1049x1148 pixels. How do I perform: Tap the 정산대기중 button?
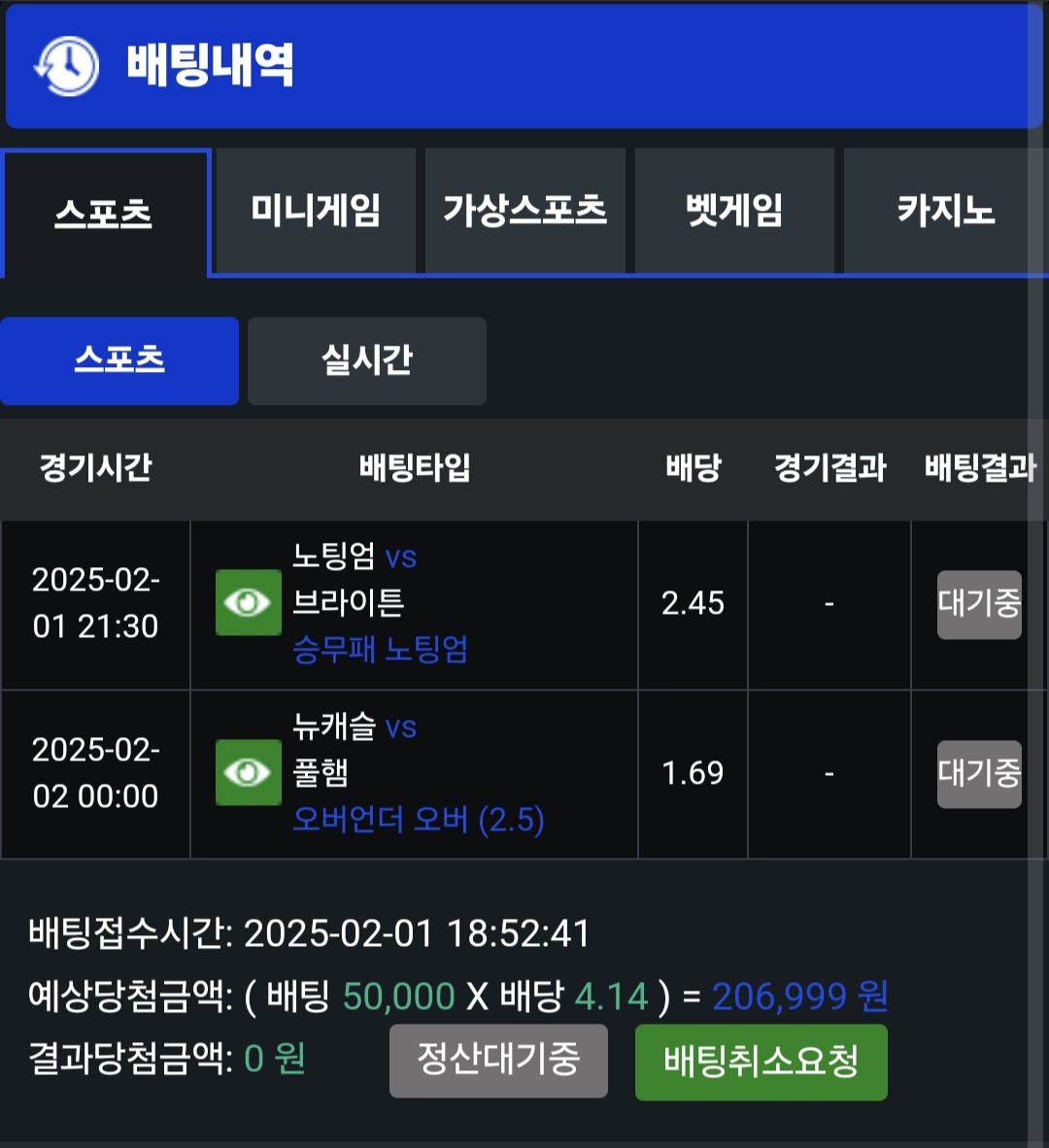pyautogui.click(x=498, y=1061)
